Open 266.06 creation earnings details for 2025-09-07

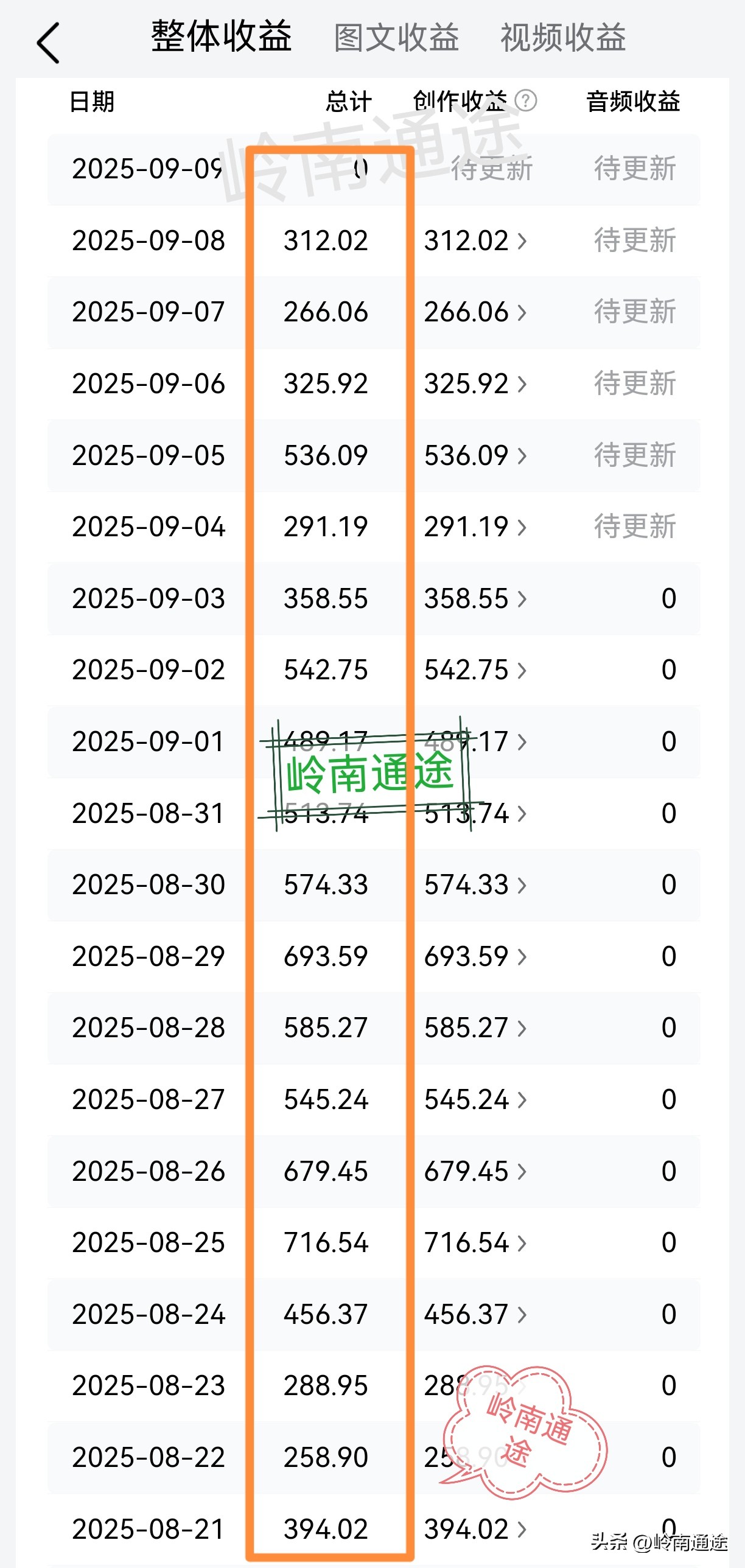coord(475,312)
